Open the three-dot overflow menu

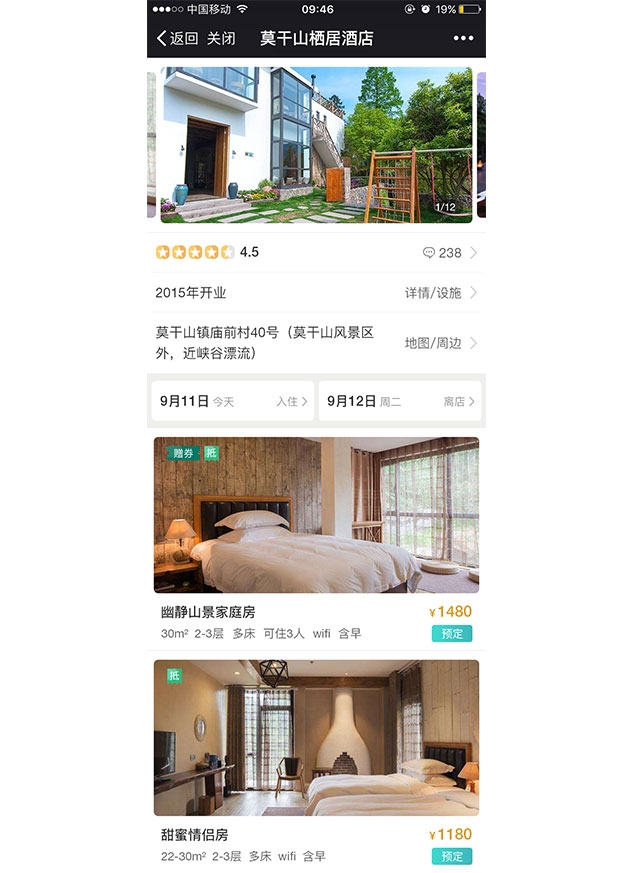463,38
